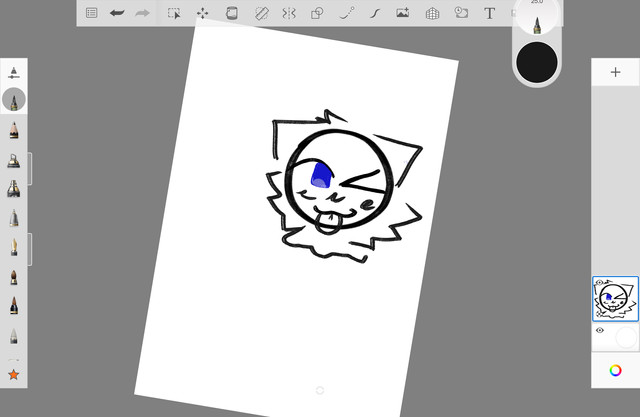Screen dimensions: 640x417
Task: Open the black color puck
Action: pos(537,62)
